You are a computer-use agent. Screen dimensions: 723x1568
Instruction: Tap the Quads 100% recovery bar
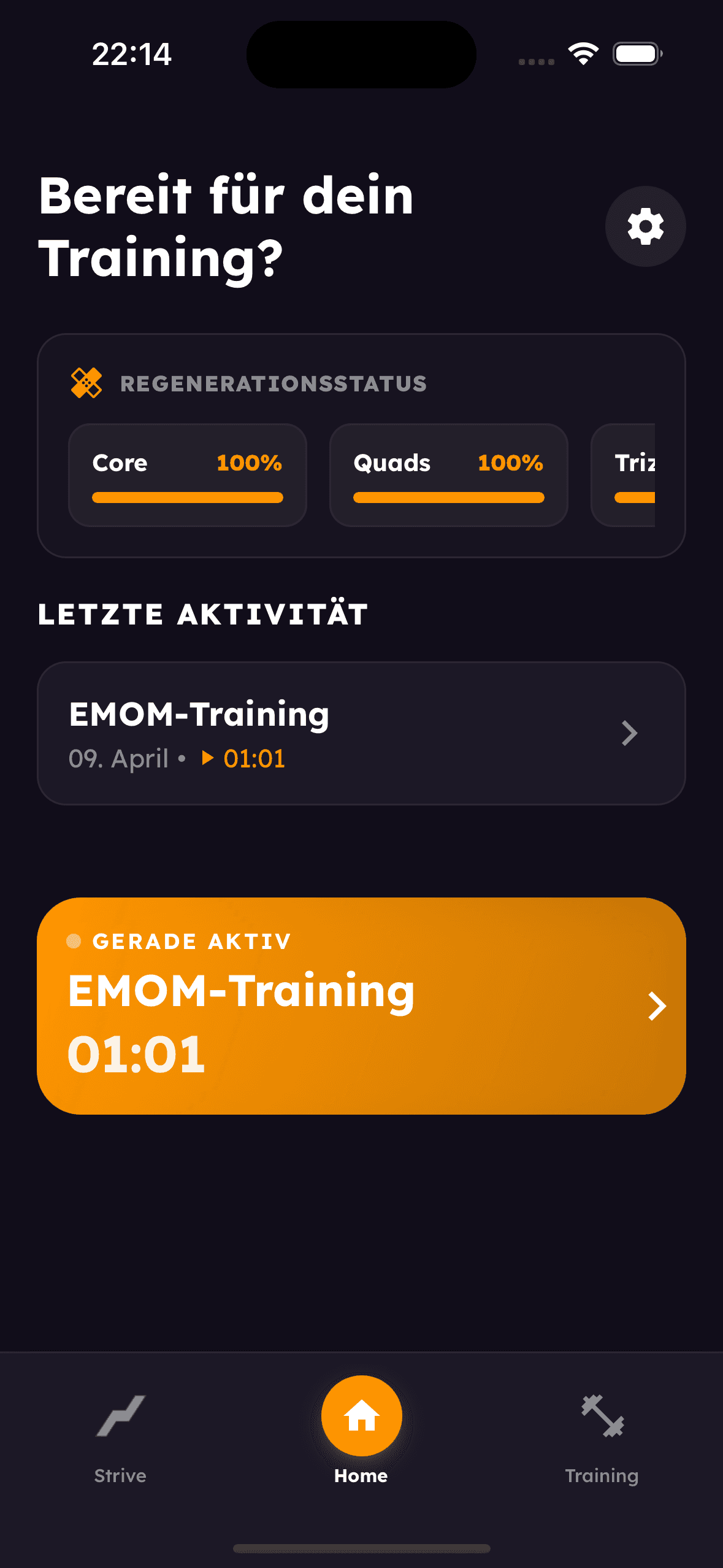click(448, 496)
